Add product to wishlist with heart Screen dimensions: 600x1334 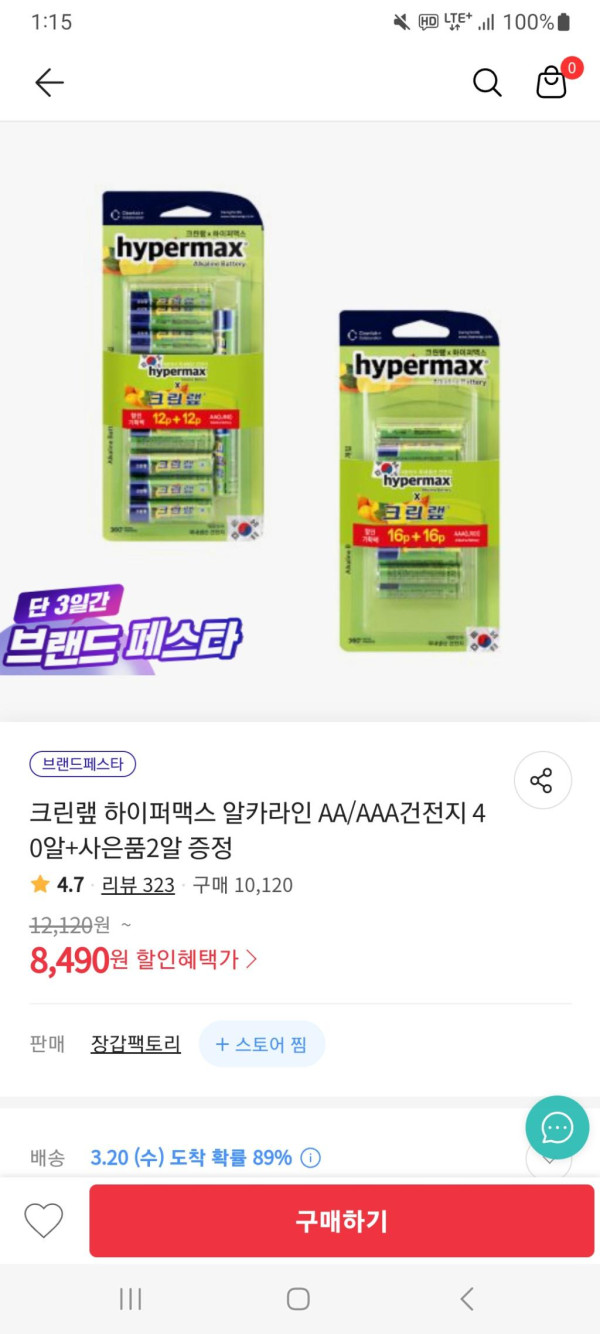43,1220
